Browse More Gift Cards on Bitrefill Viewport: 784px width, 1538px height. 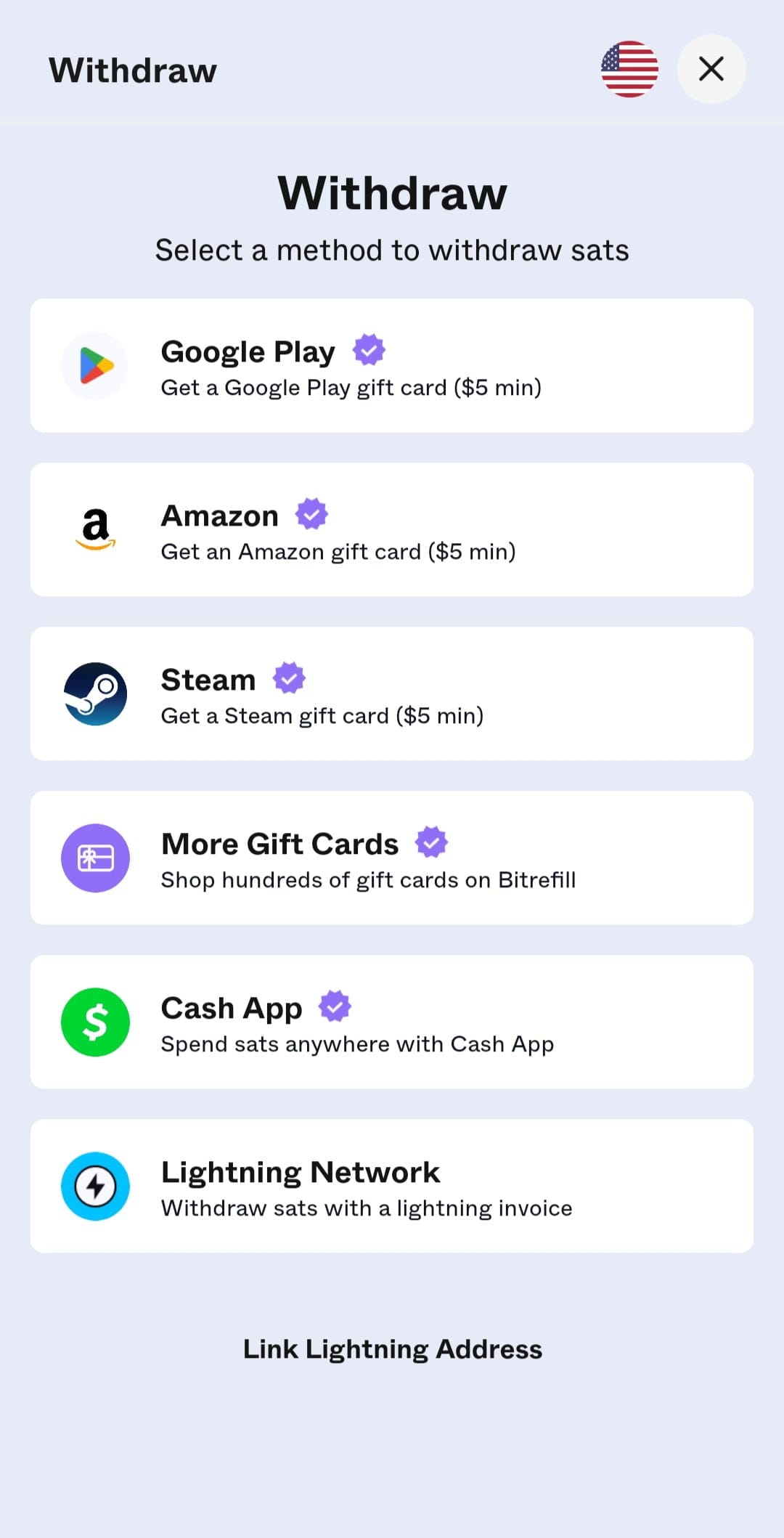[392, 858]
